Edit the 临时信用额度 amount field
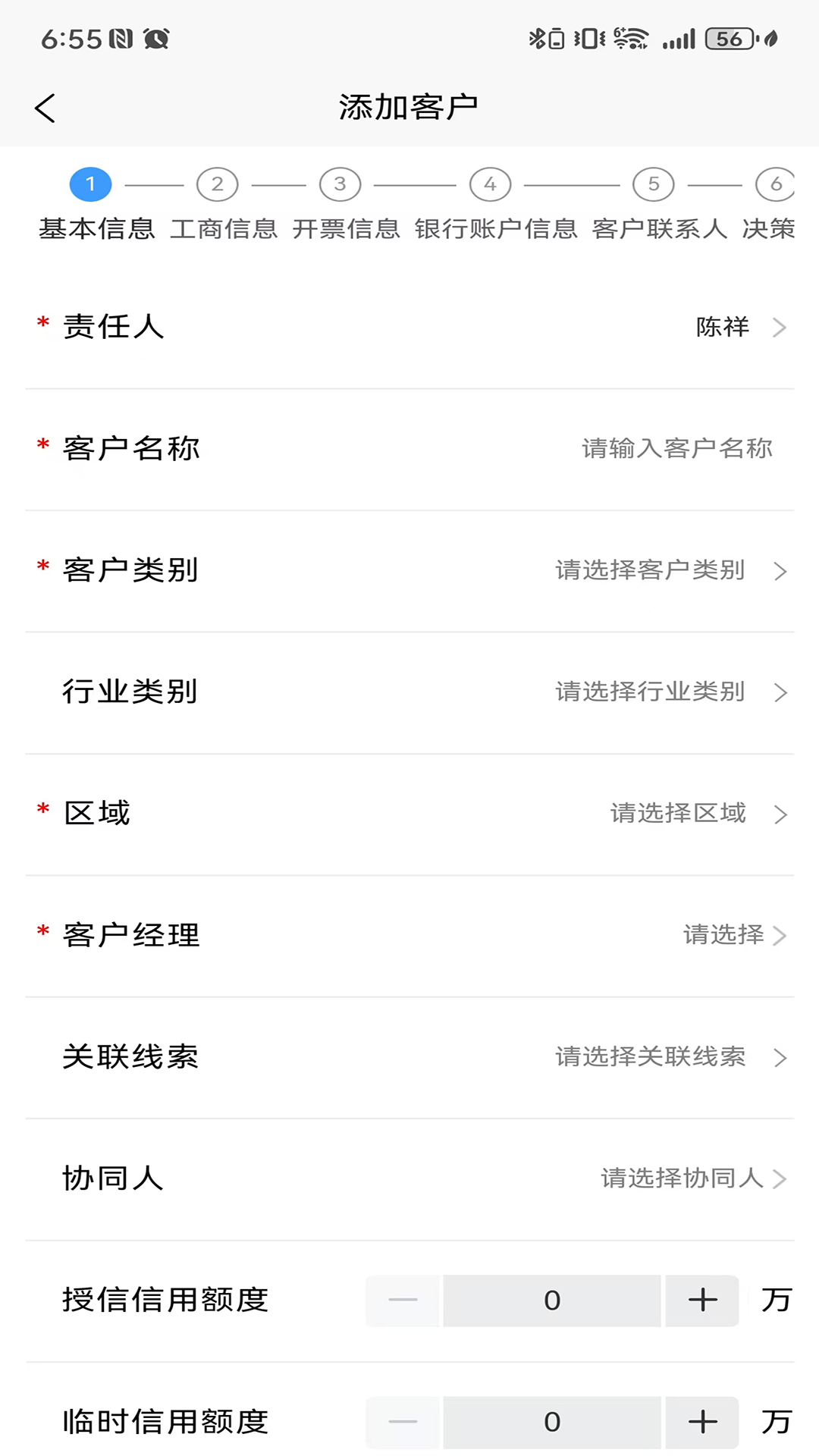The image size is (819, 1456). pos(552,1422)
